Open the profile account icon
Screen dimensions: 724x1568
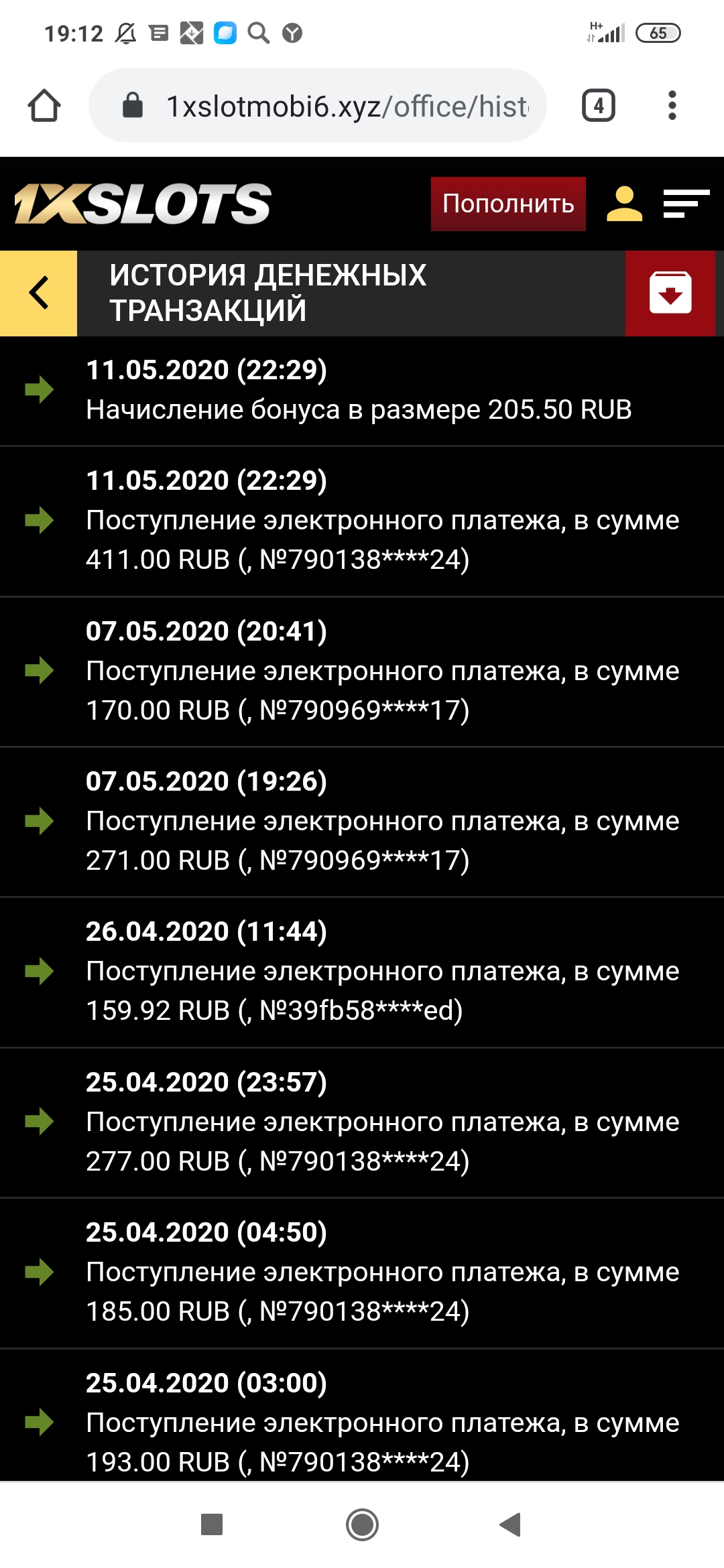pyautogui.click(x=625, y=203)
